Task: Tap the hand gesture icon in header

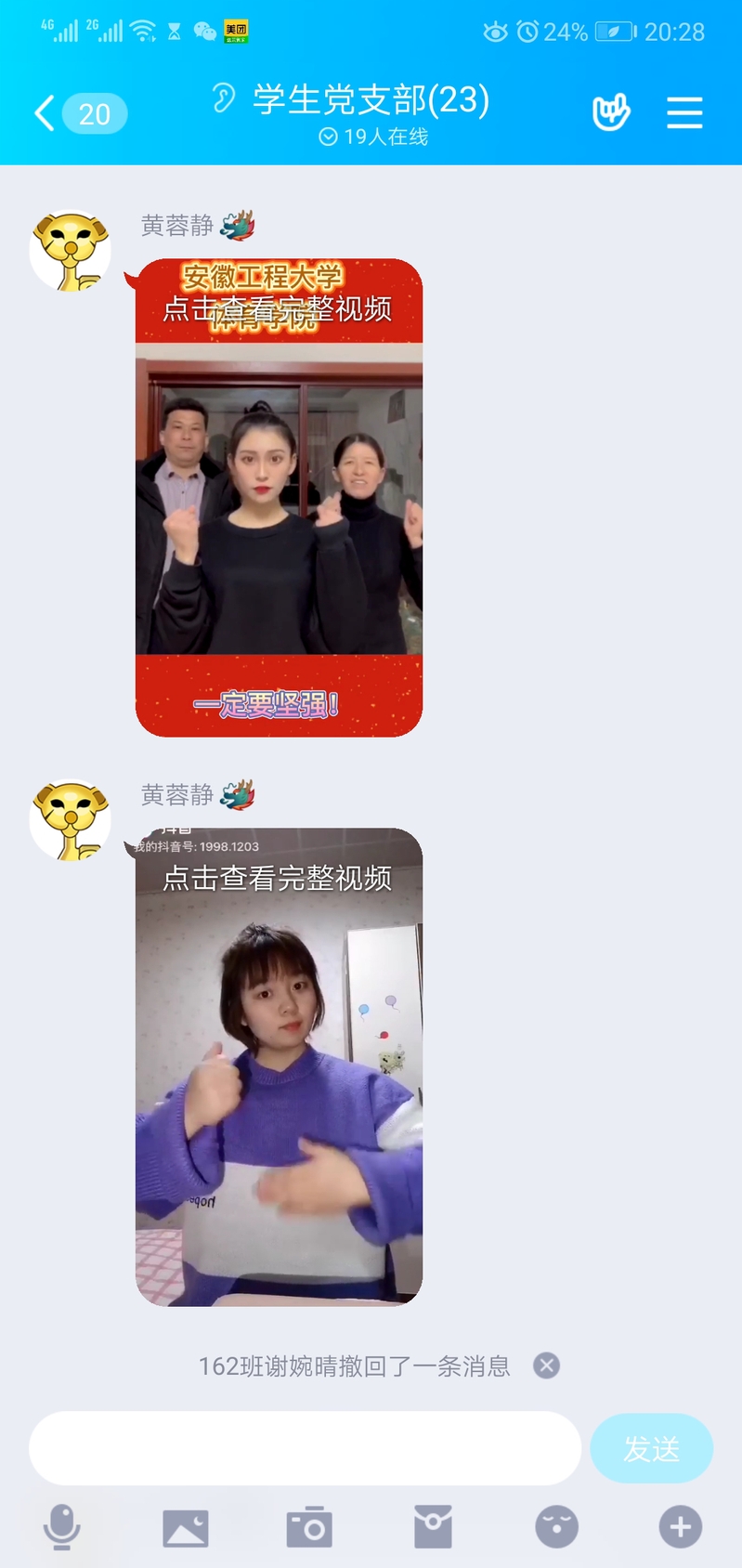Action: 611,113
